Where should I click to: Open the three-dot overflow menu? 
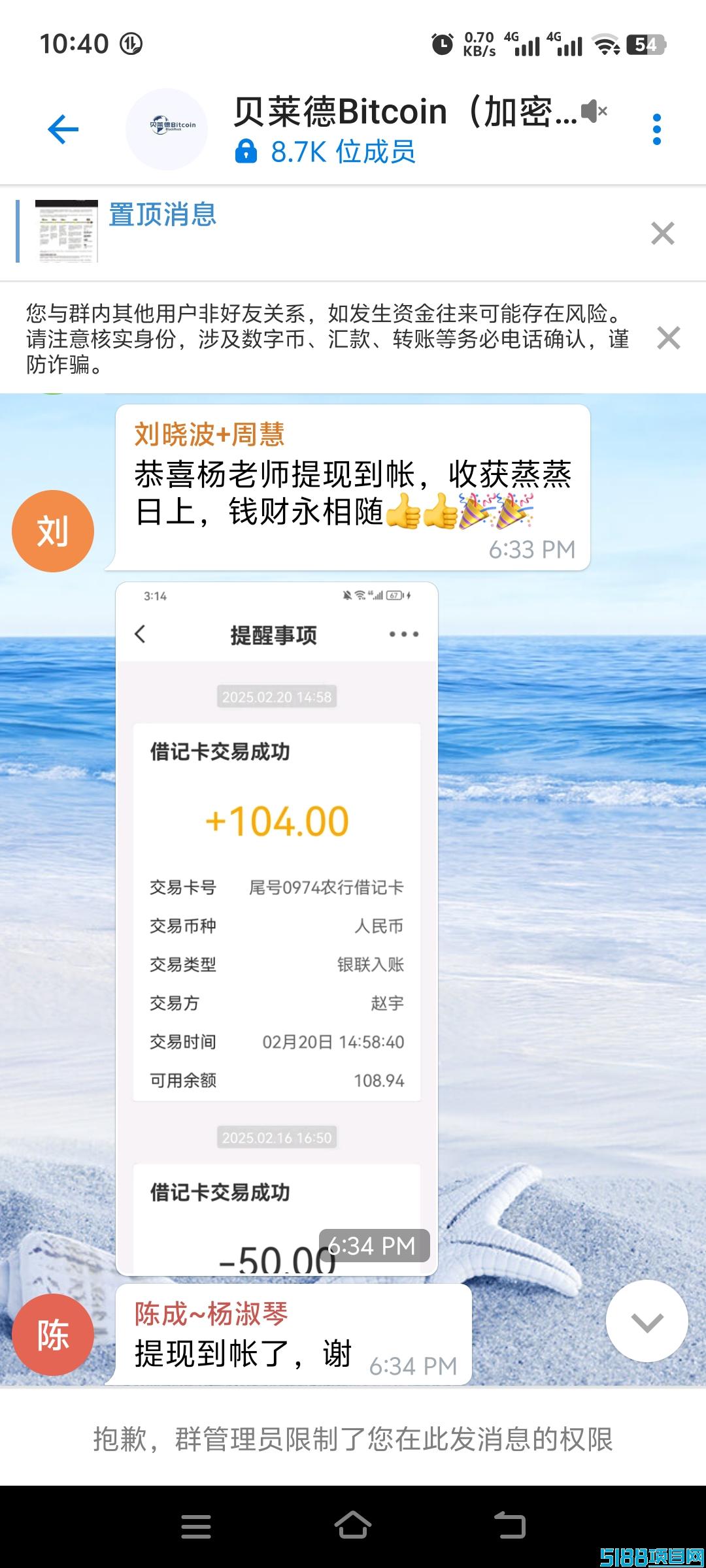pyautogui.click(x=657, y=129)
